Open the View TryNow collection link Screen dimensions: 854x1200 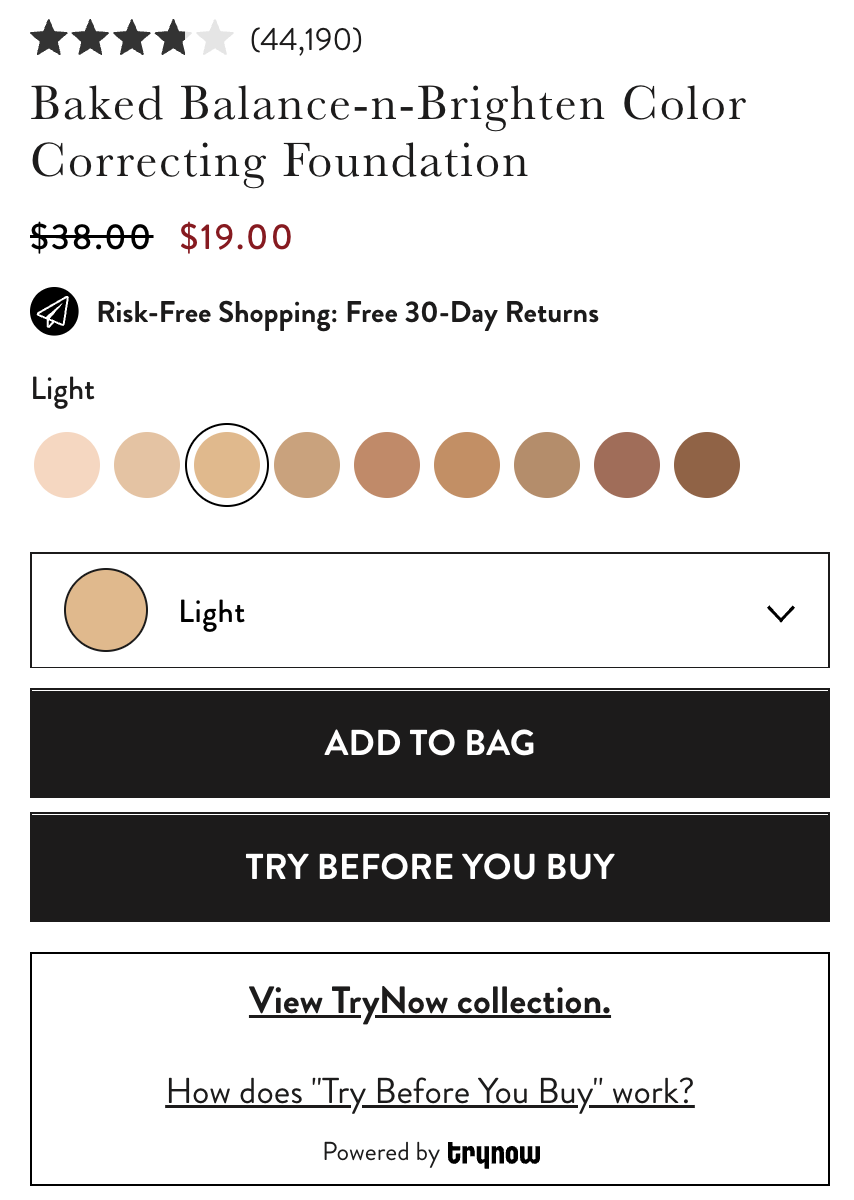click(430, 1001)
